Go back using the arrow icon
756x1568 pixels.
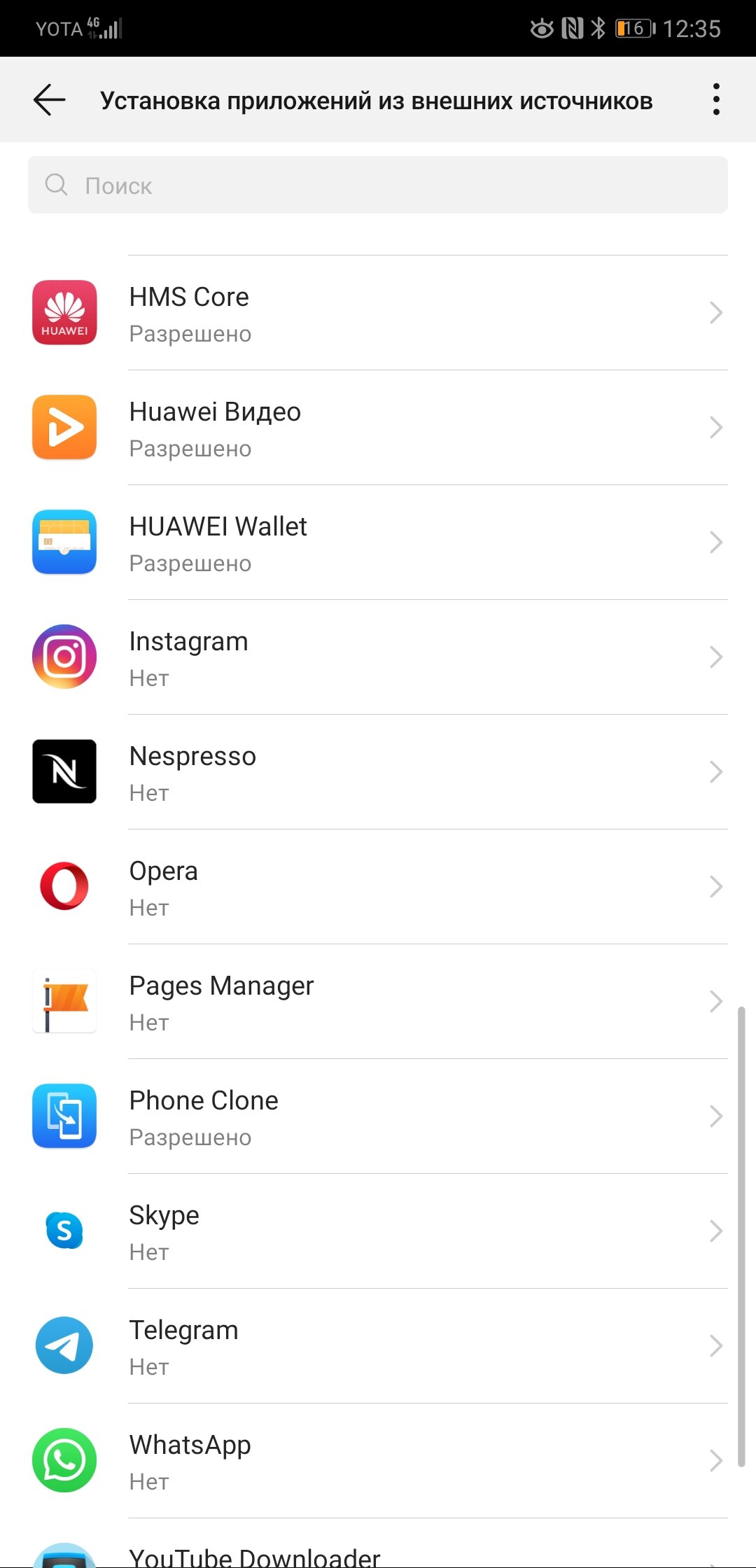click(50, 100)
